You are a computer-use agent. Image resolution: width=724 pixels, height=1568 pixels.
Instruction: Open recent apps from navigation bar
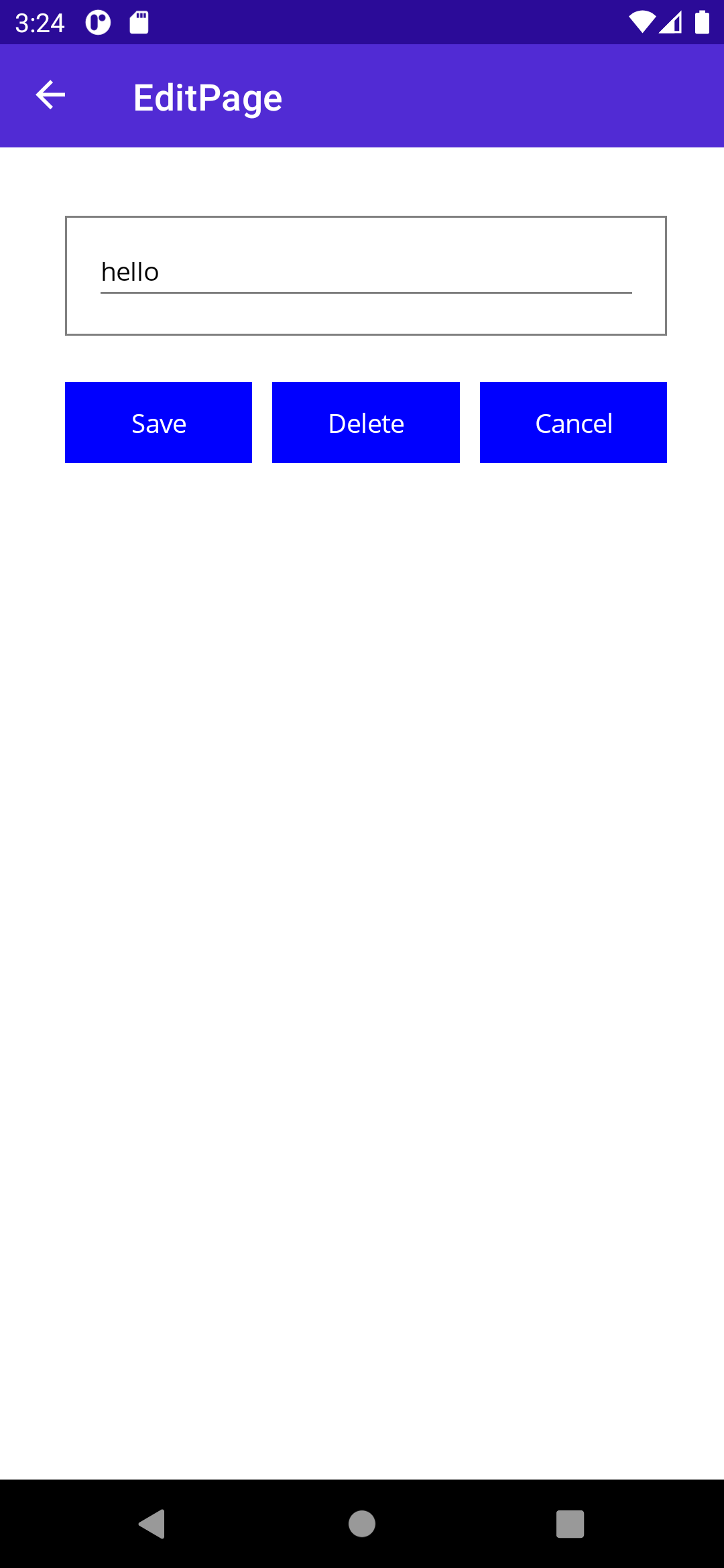[570, 1524]
